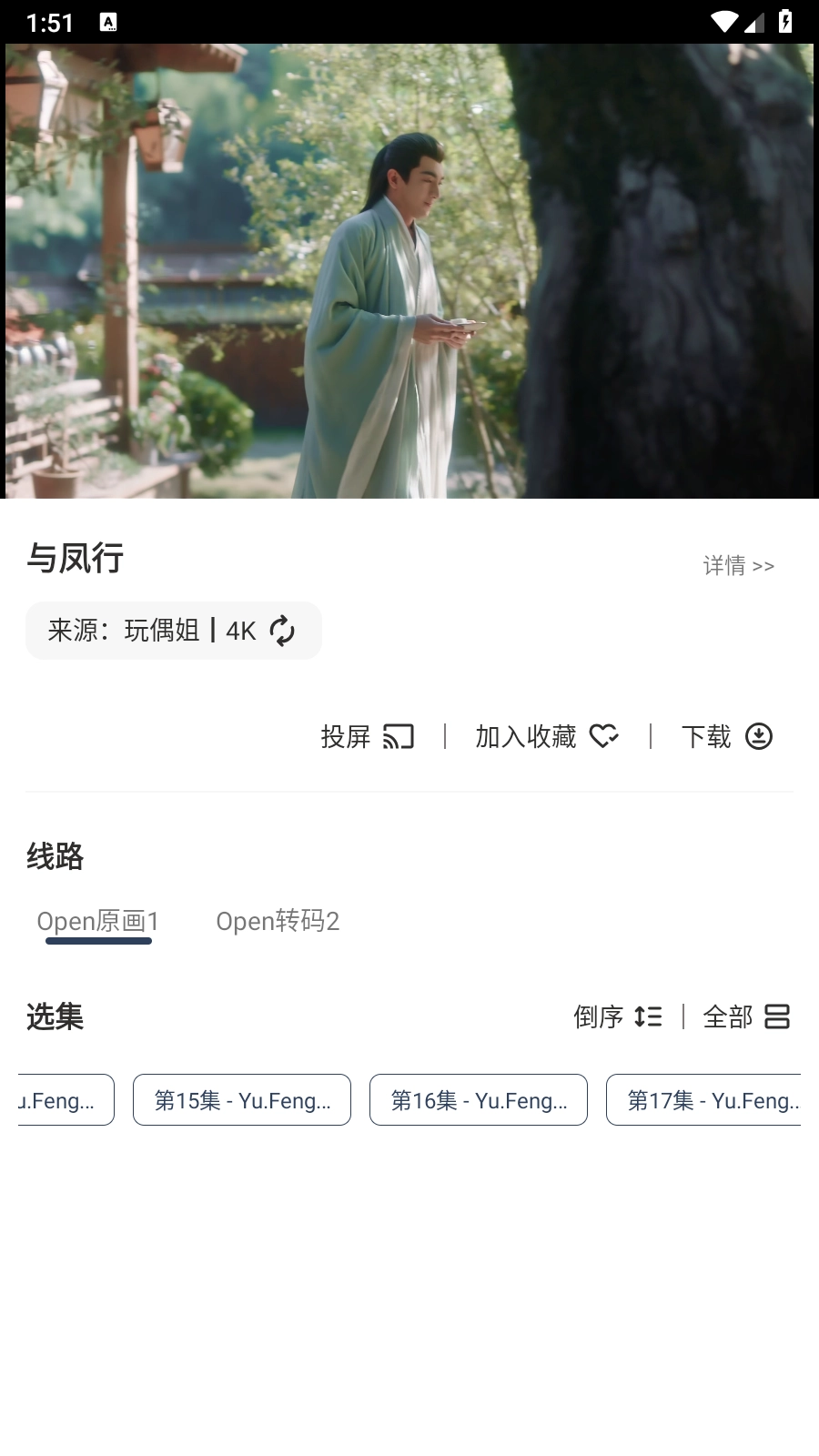
Task: Play episode 第16集
Action: [x=479, y=1100]
